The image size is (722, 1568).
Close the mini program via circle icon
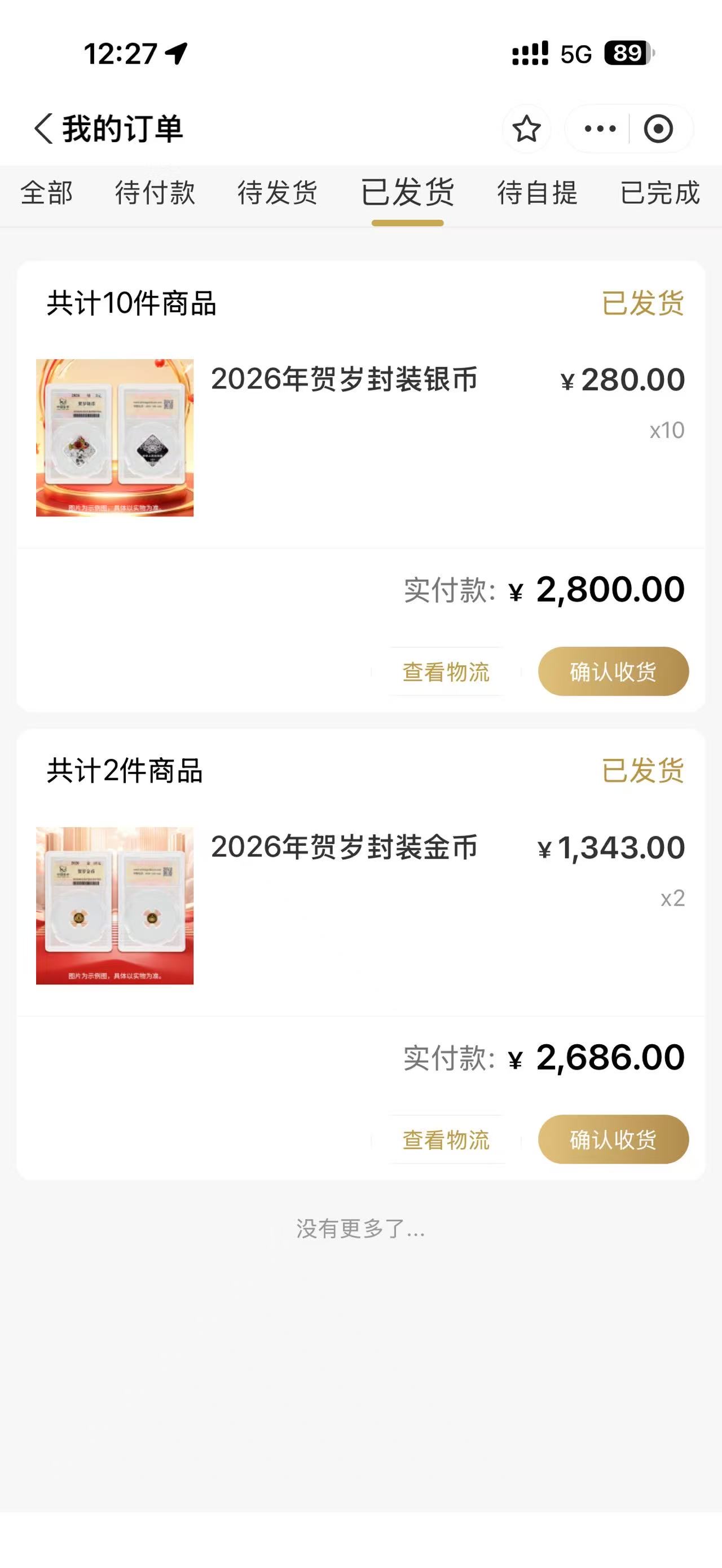[658, 129]
